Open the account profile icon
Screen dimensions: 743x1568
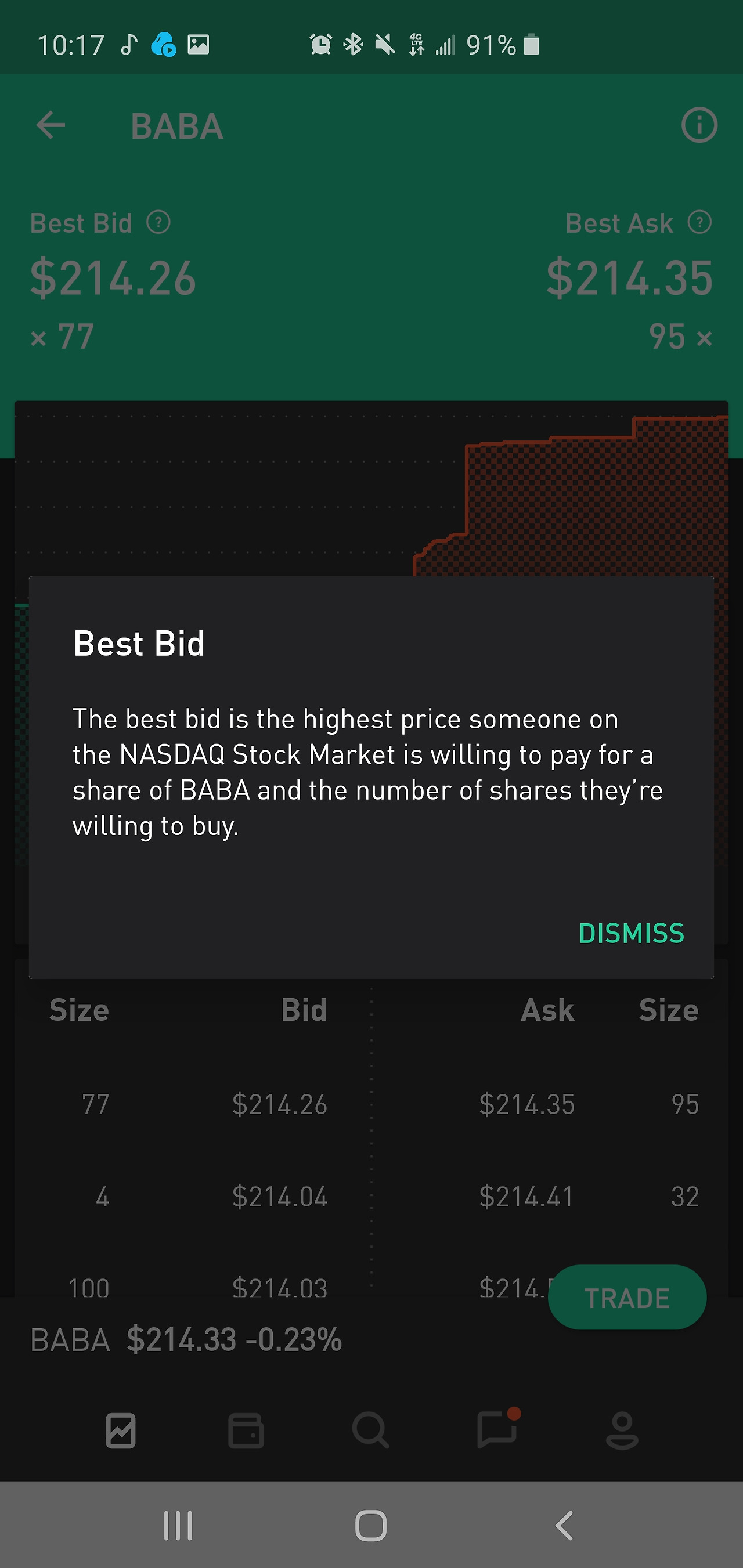[621, 1432]
